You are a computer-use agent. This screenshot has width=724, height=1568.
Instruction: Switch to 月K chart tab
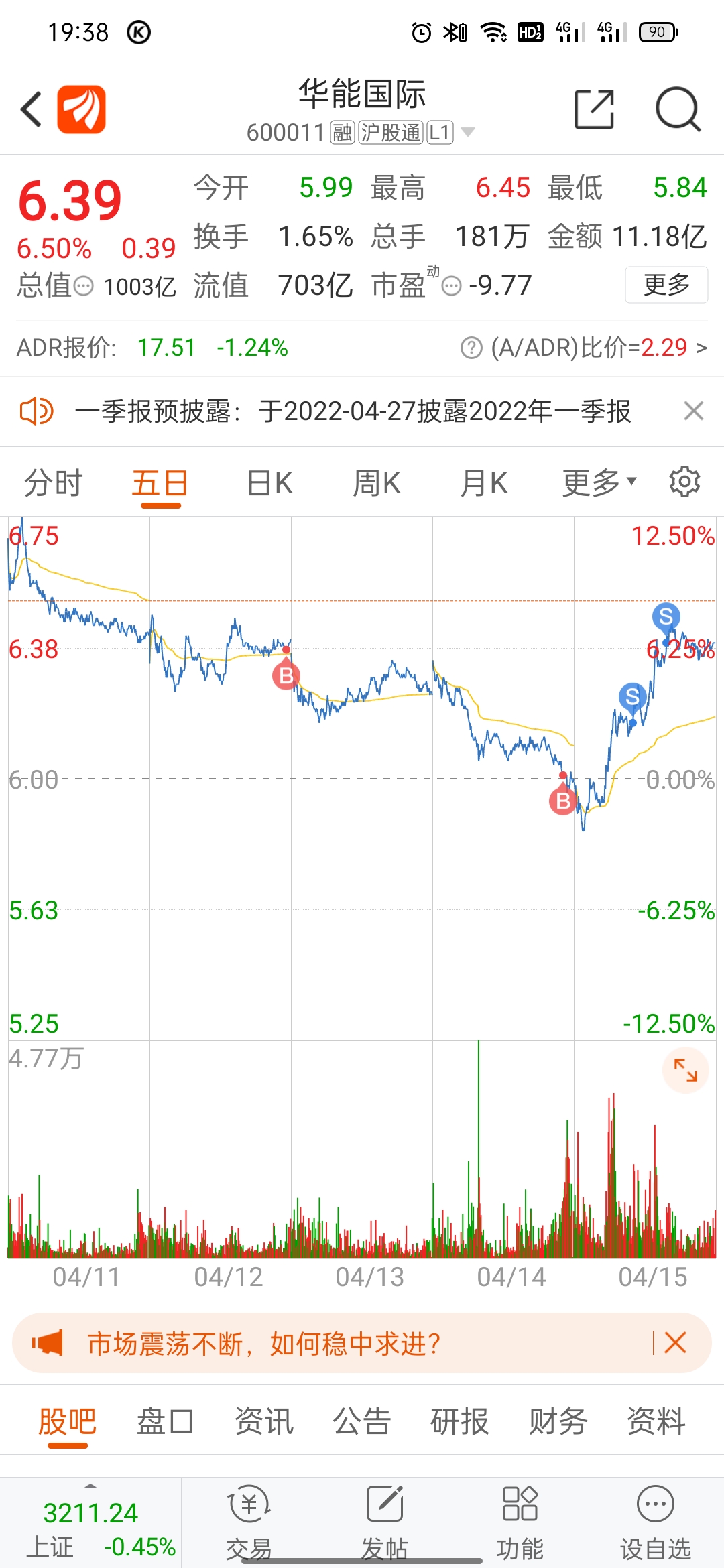(483, 483)
